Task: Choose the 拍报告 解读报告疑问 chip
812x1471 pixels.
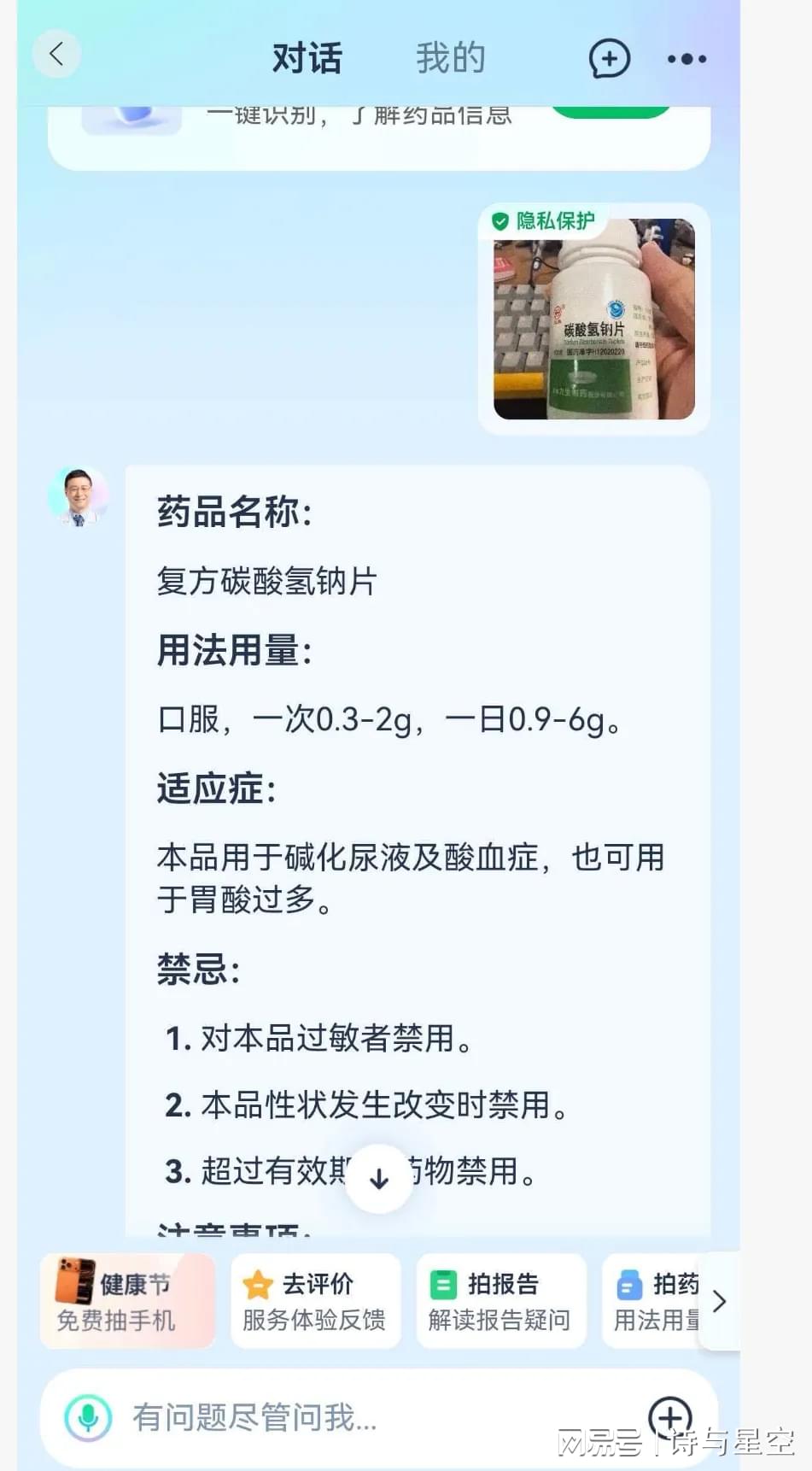Action: [x=500, y=1301]
